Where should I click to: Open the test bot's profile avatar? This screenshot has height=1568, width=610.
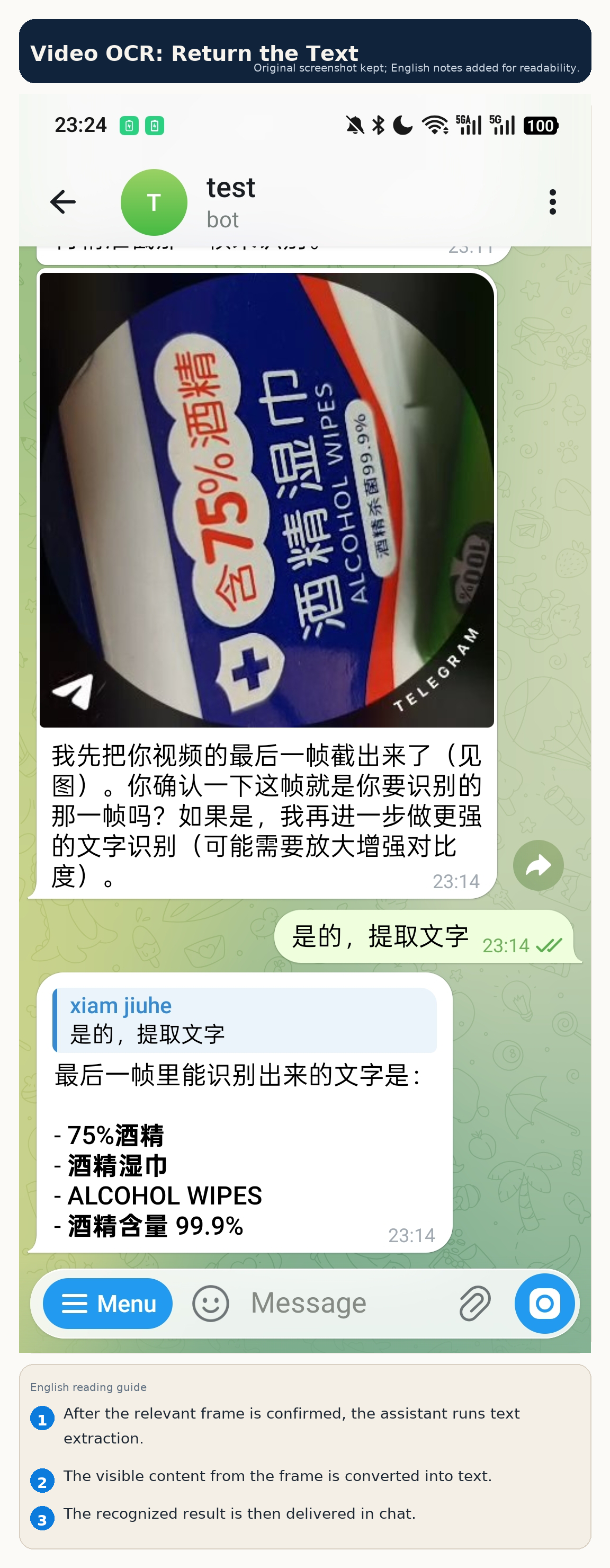tap(154, 201)
